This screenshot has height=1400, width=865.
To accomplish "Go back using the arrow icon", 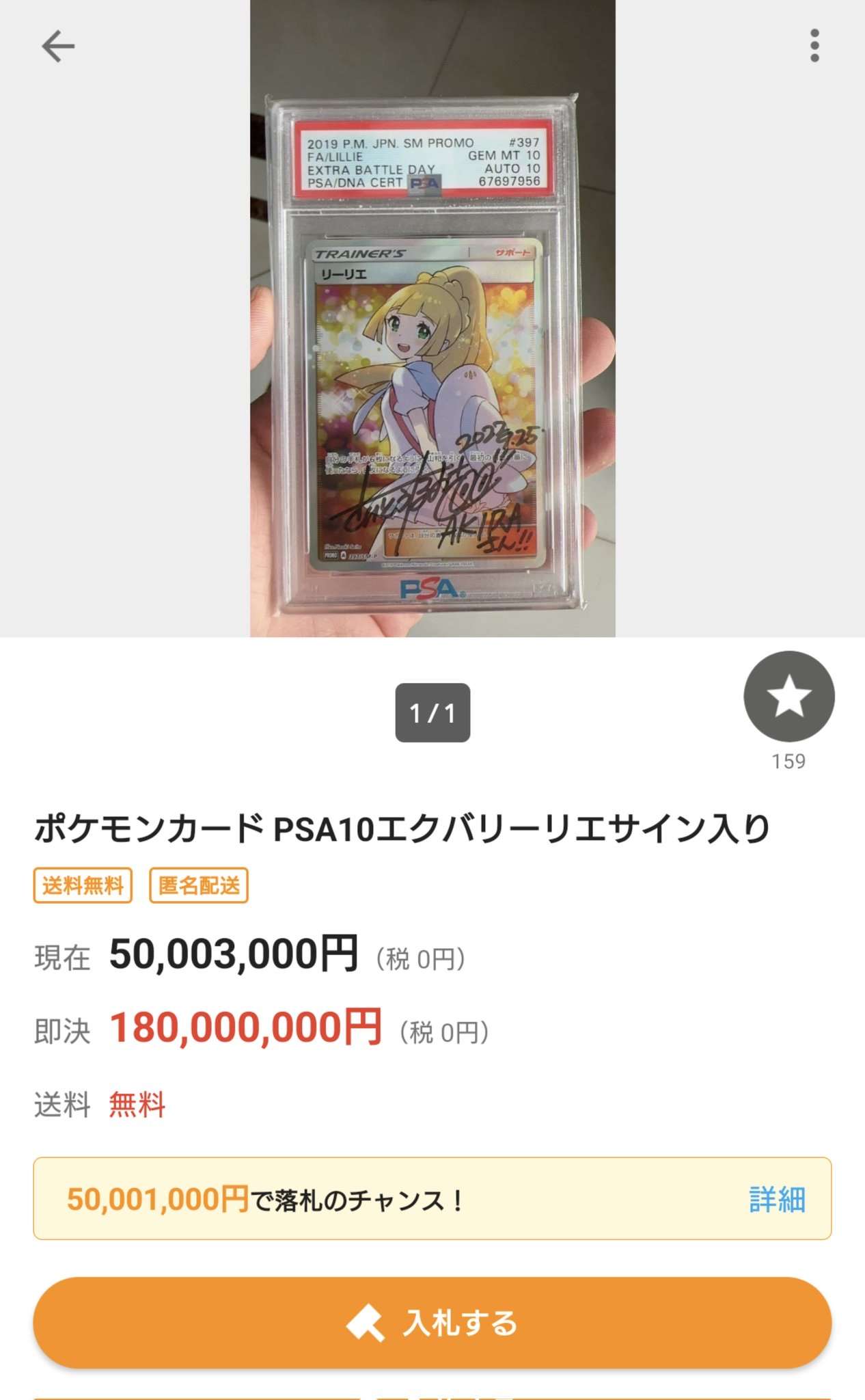I will [58, 46].
